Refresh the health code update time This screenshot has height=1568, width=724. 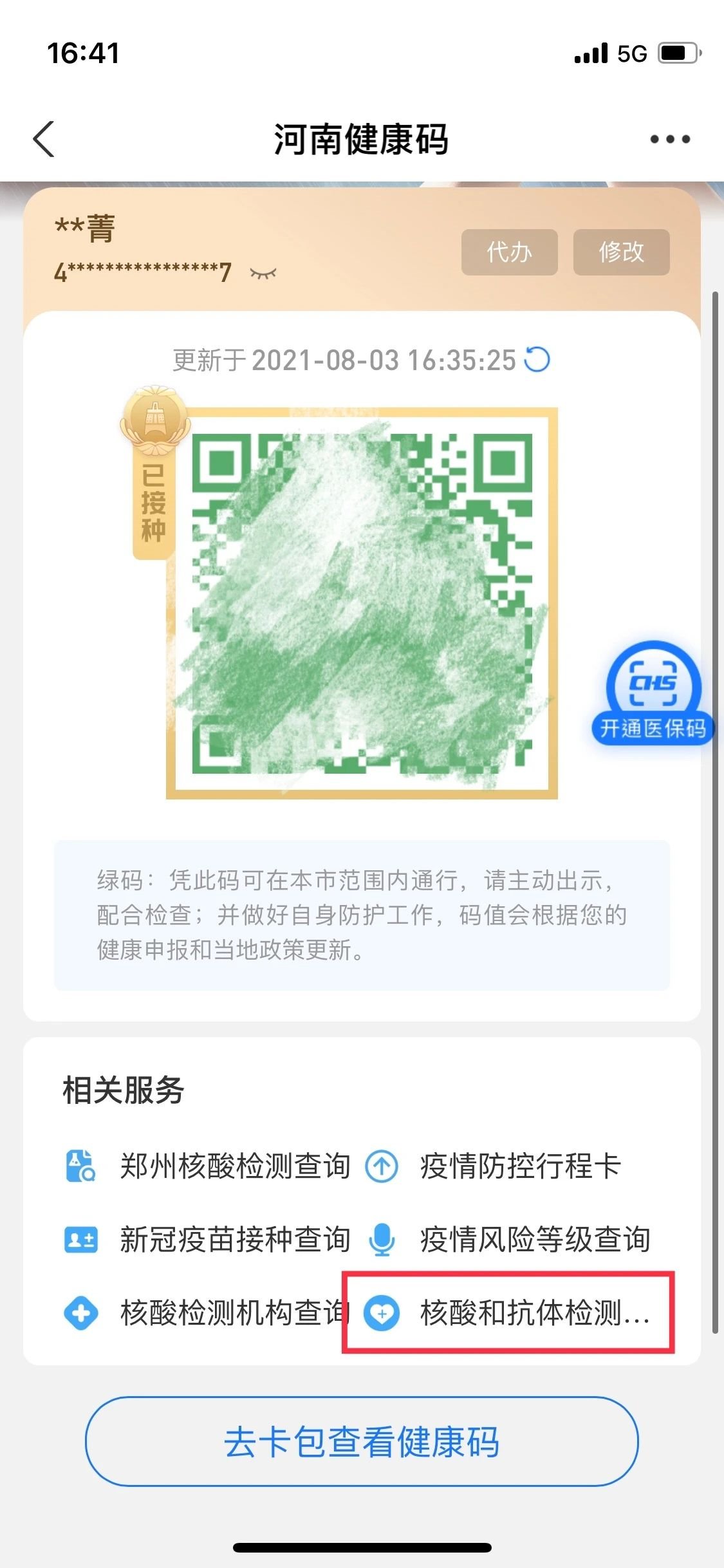point(537,360)
